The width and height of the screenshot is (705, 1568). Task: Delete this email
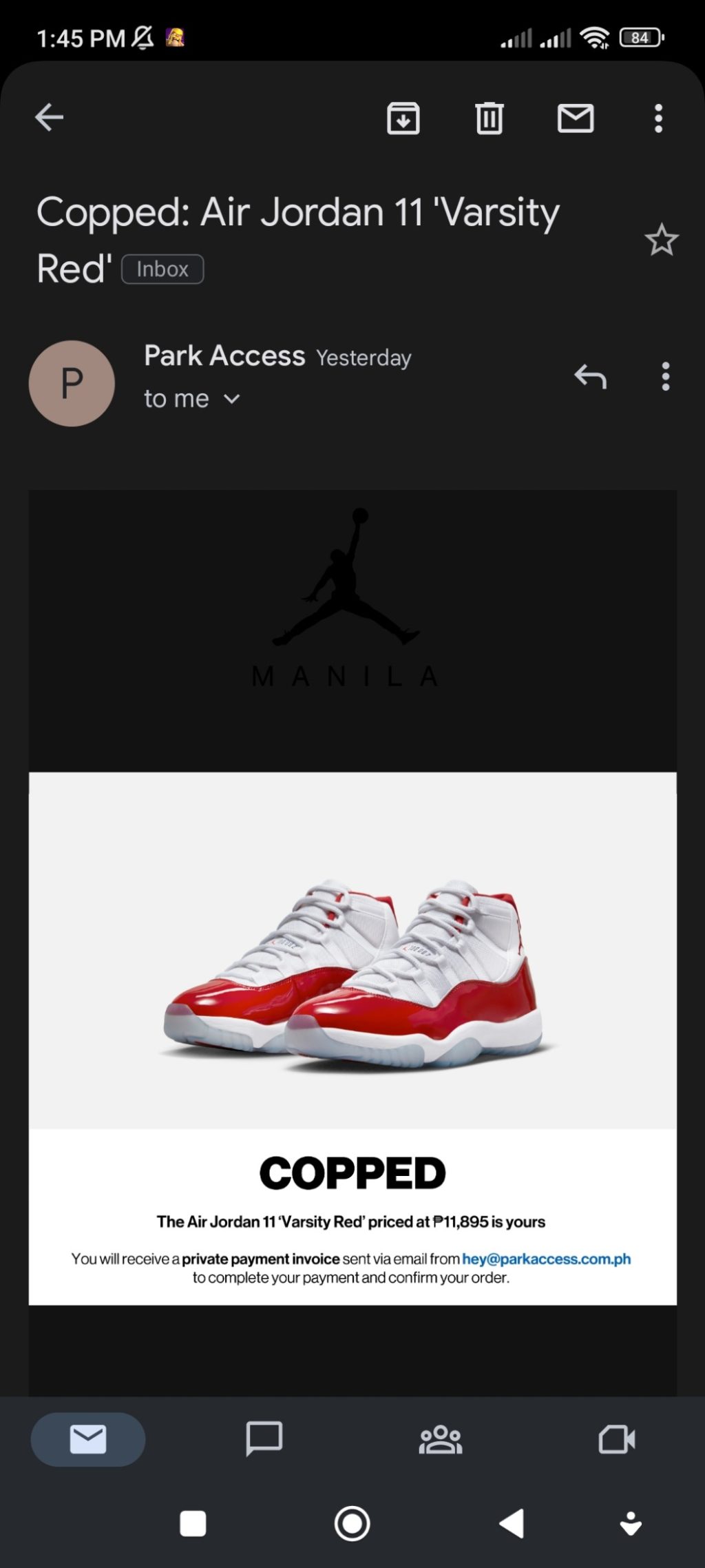tap(489, 118)
